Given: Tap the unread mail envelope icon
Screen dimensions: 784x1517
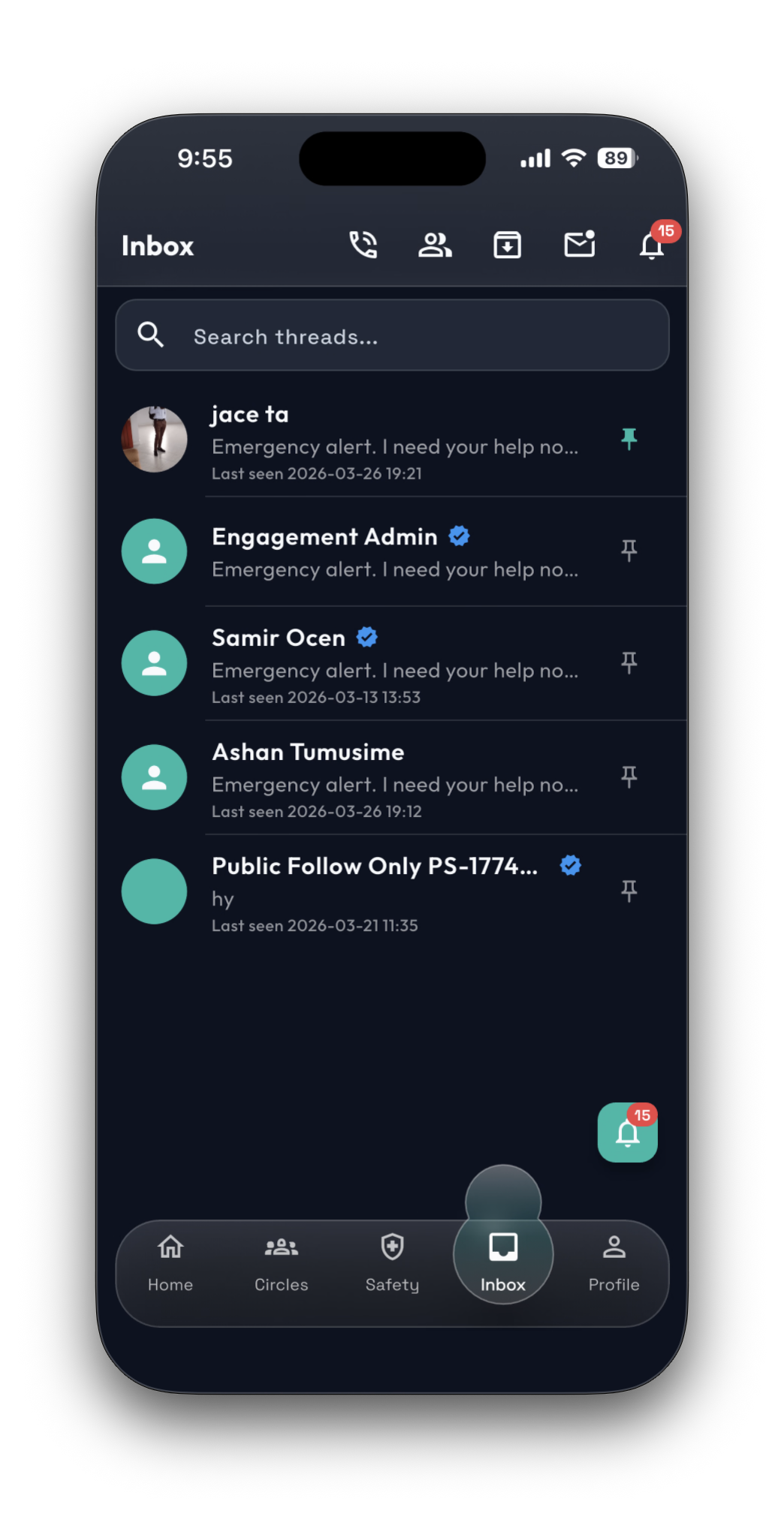Looking at the screenshot, I should (x=578, y=244).
